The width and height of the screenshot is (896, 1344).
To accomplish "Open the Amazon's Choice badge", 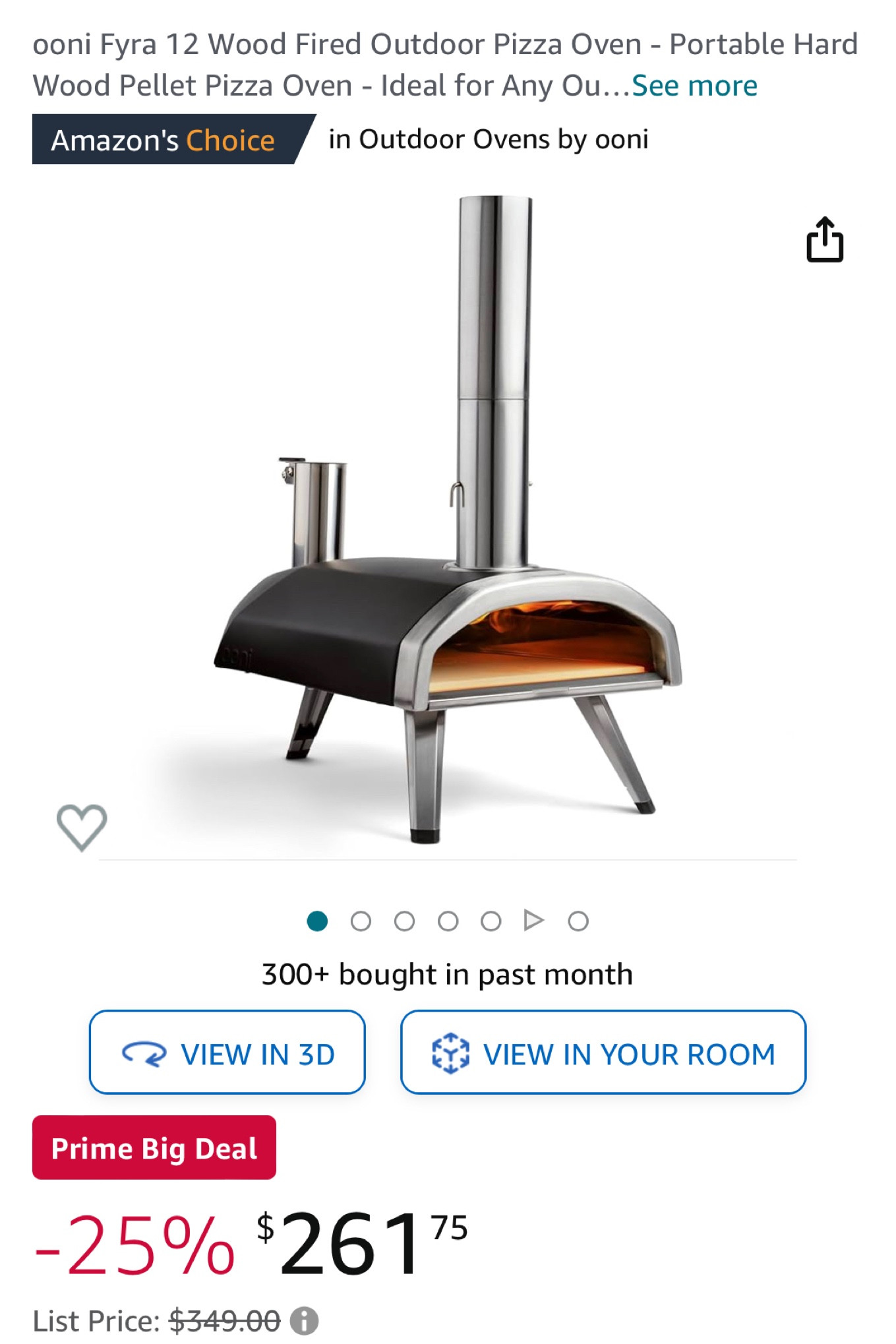I will (165, 140).
